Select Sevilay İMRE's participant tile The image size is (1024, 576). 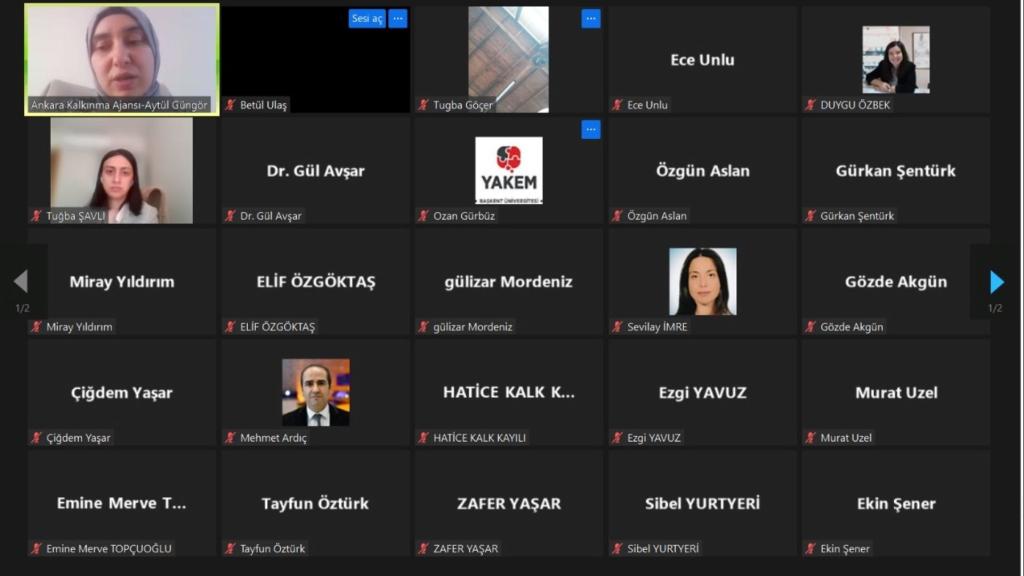tap(702, 281)
